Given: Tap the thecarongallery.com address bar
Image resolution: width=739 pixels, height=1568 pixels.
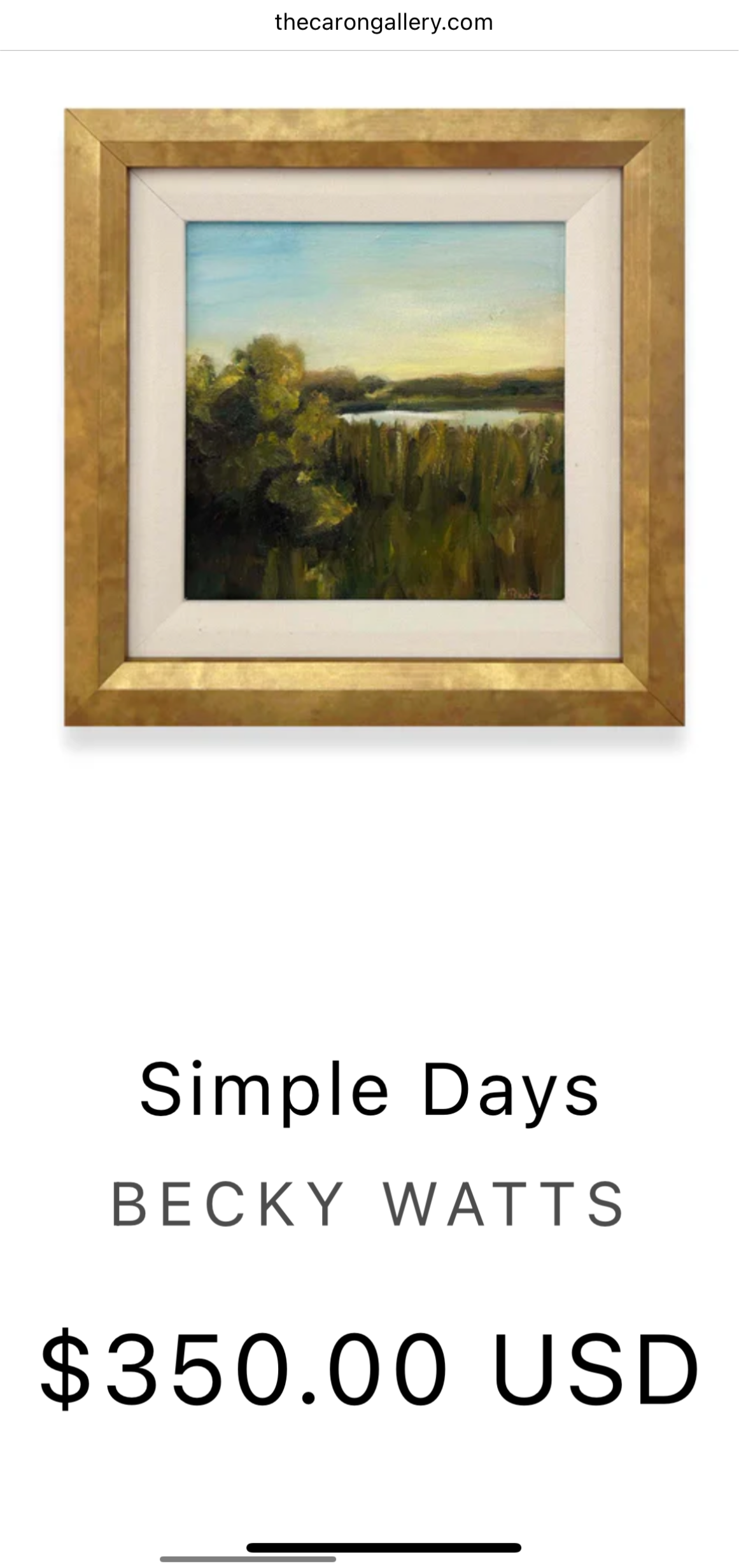Looking at the screenshot, I should tap(383, 23).
